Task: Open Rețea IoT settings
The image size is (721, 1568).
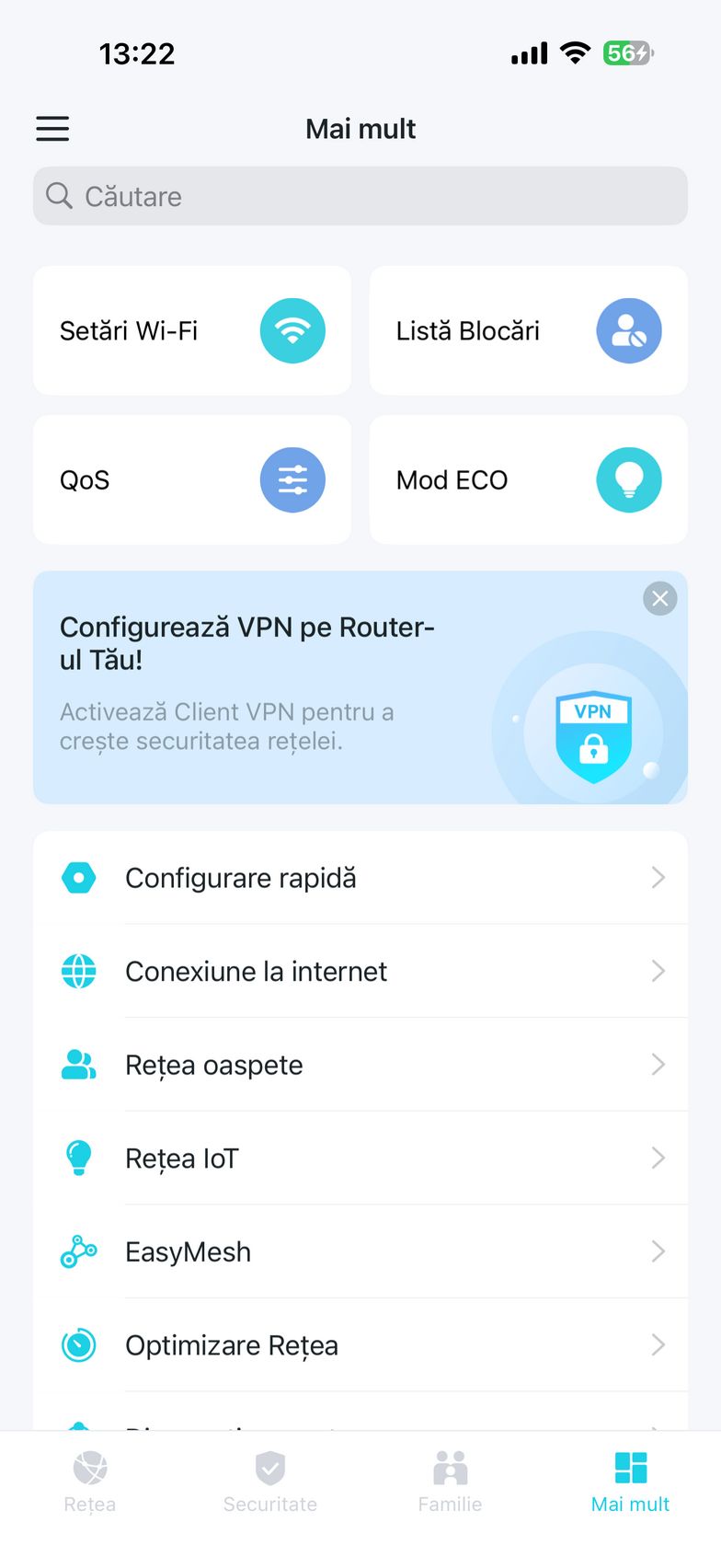Action: [360, 1159]
